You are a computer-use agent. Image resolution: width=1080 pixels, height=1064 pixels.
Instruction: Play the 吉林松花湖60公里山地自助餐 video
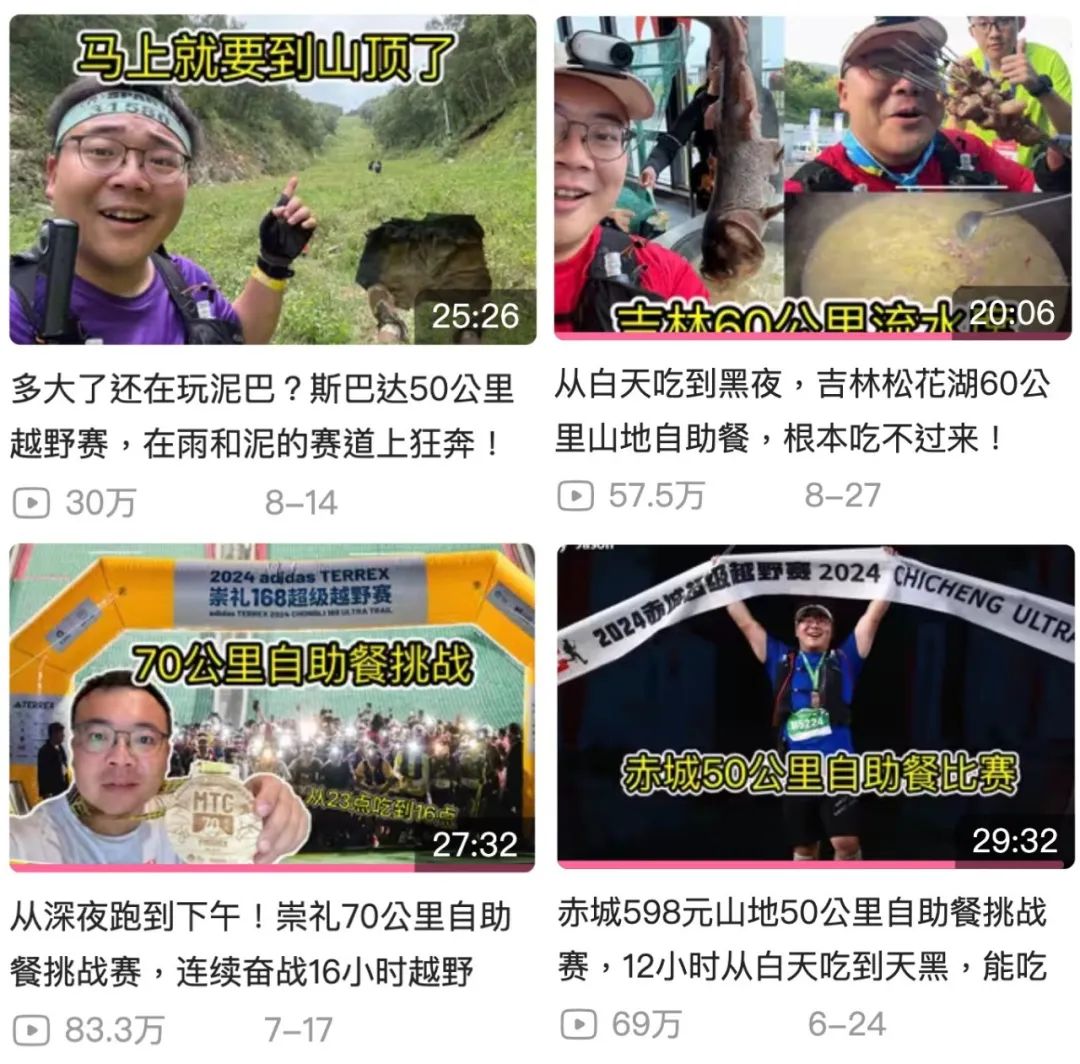point(812,178)
